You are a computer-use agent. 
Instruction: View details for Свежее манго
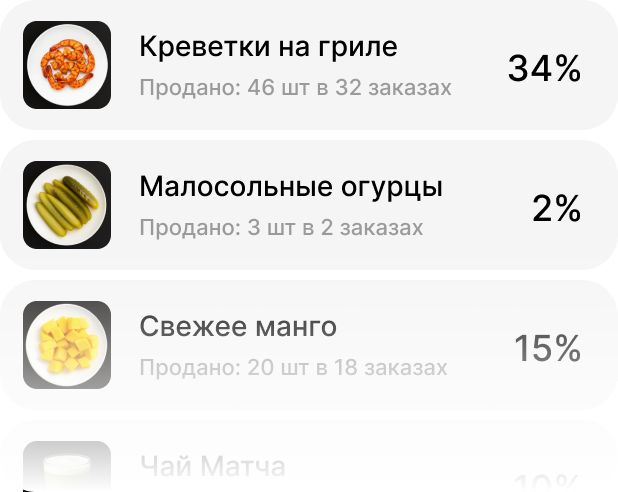tap(308, 345)
